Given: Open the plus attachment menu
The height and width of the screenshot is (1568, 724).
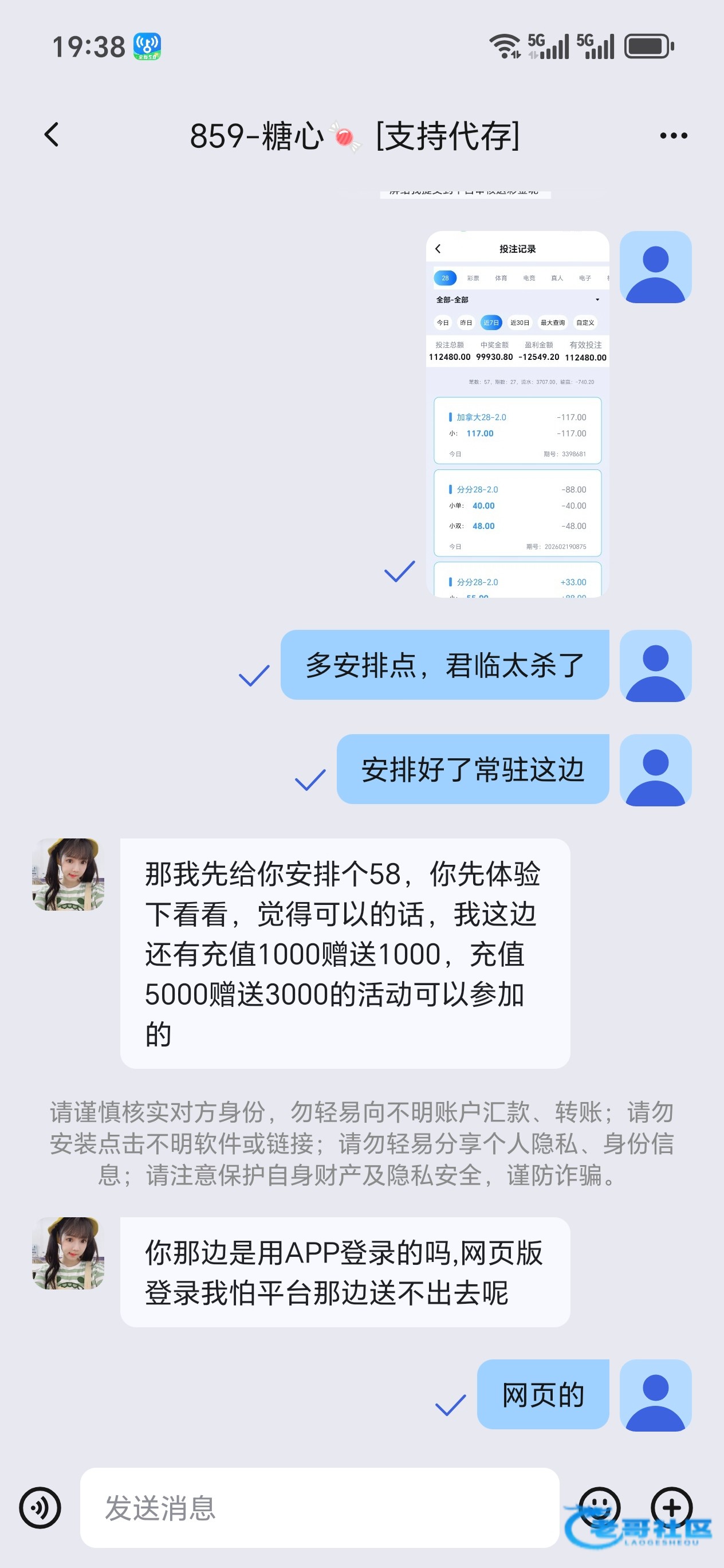Looking at the screenshot, I should (672, 1507).
